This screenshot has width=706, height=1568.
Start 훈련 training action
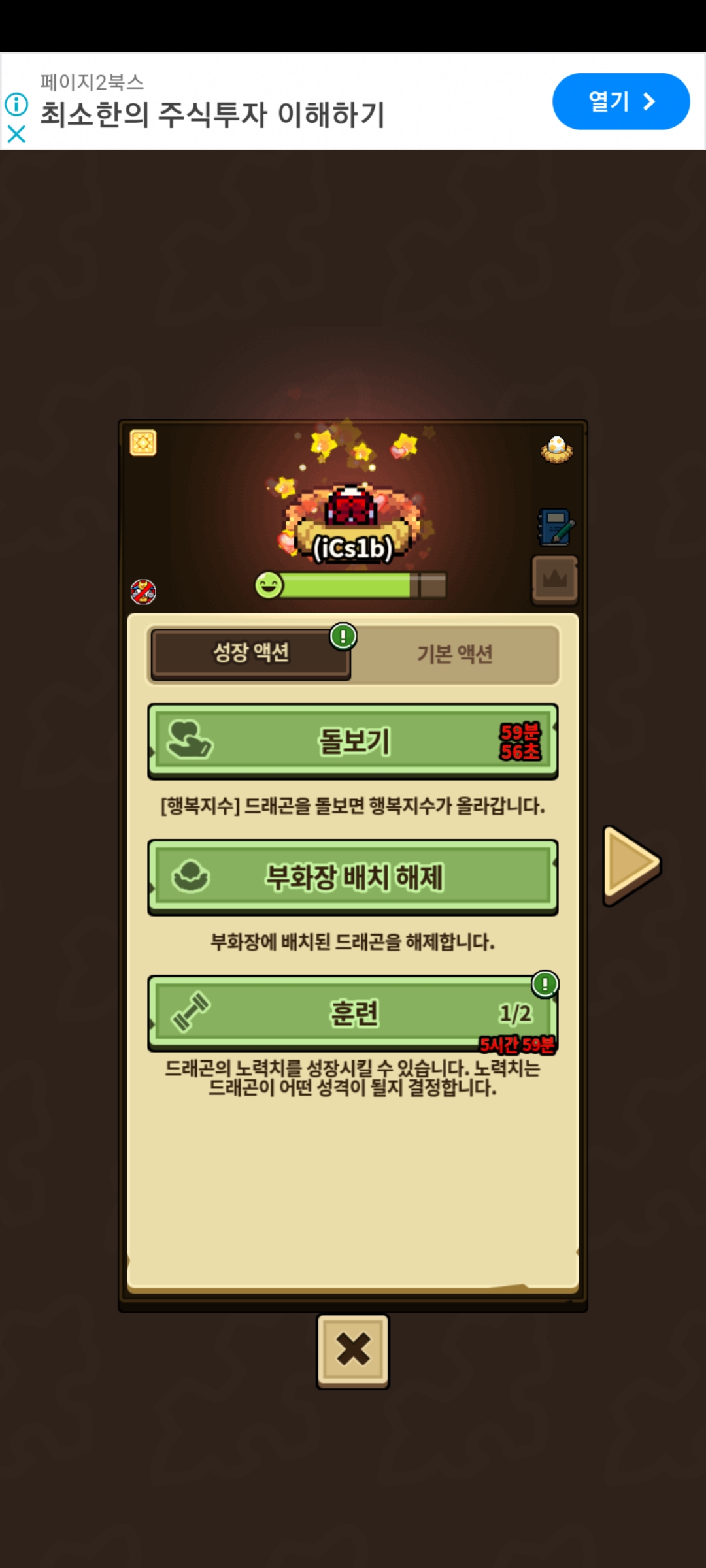point(353,1013)
